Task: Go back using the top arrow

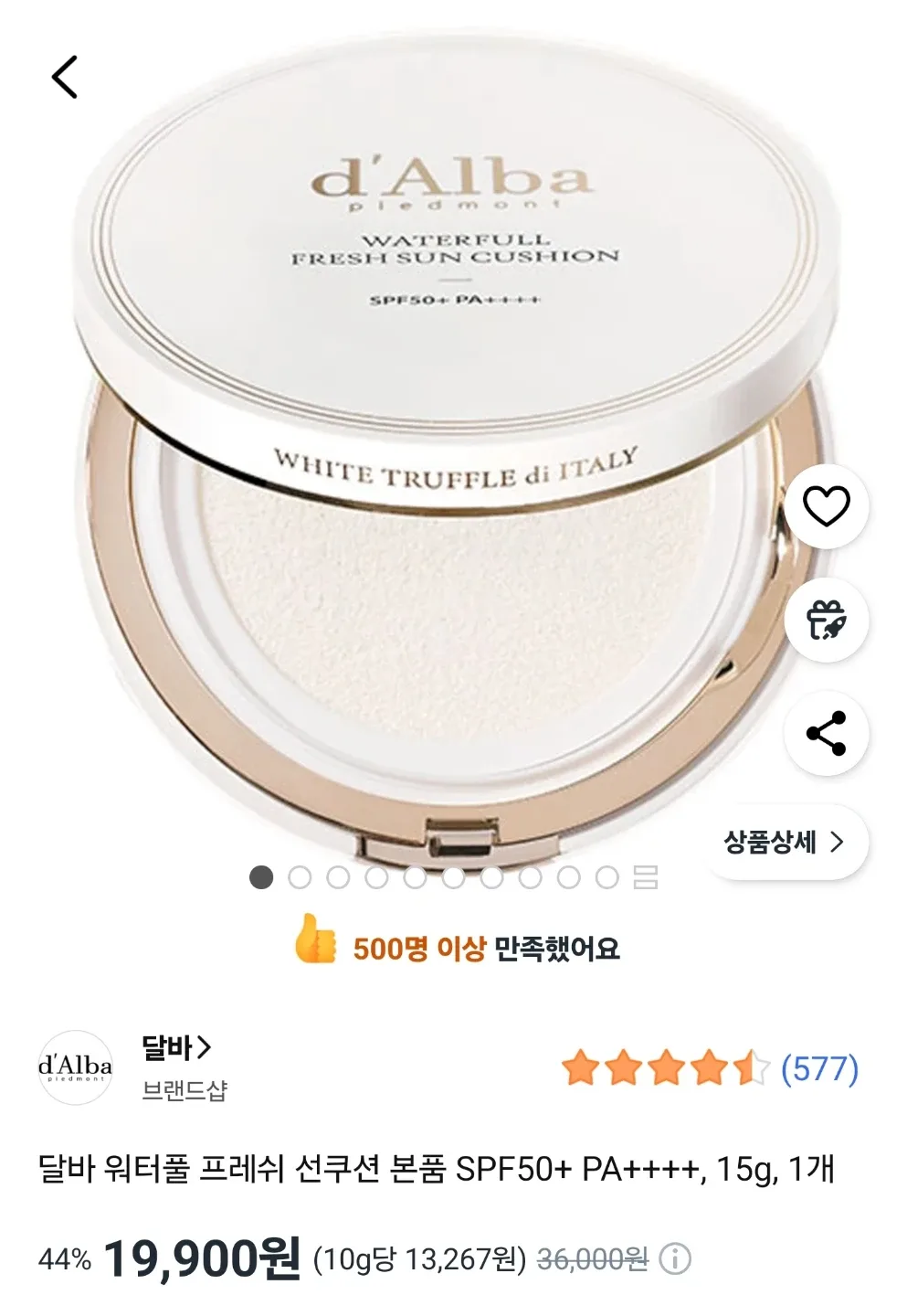Action: (x=65, y=77)
